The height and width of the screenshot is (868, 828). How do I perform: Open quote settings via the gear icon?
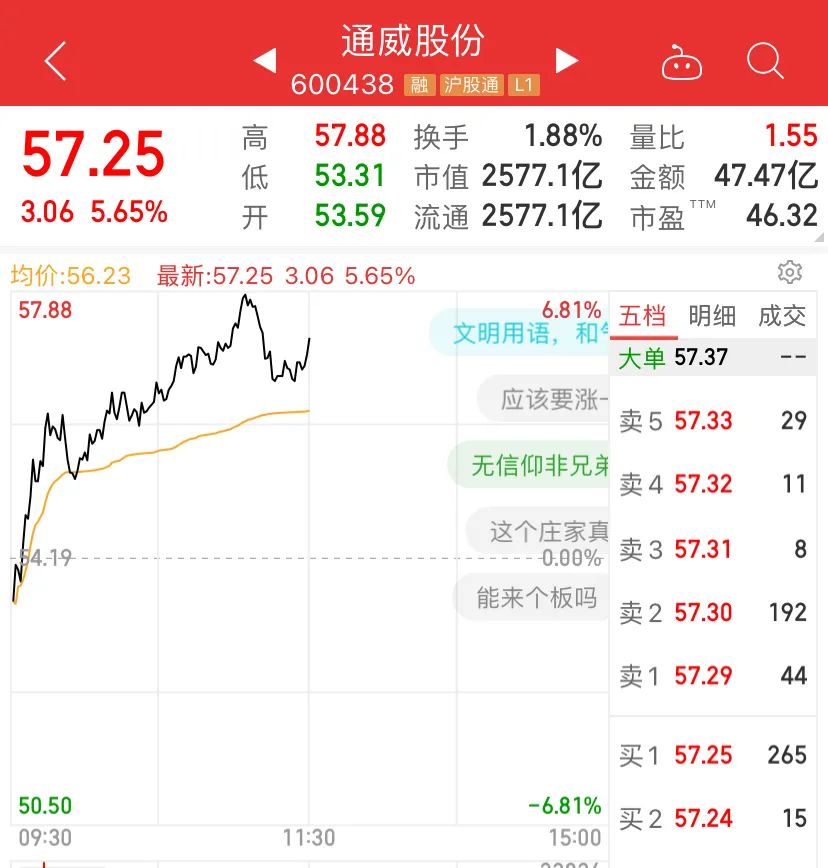(x=789, y=272)
